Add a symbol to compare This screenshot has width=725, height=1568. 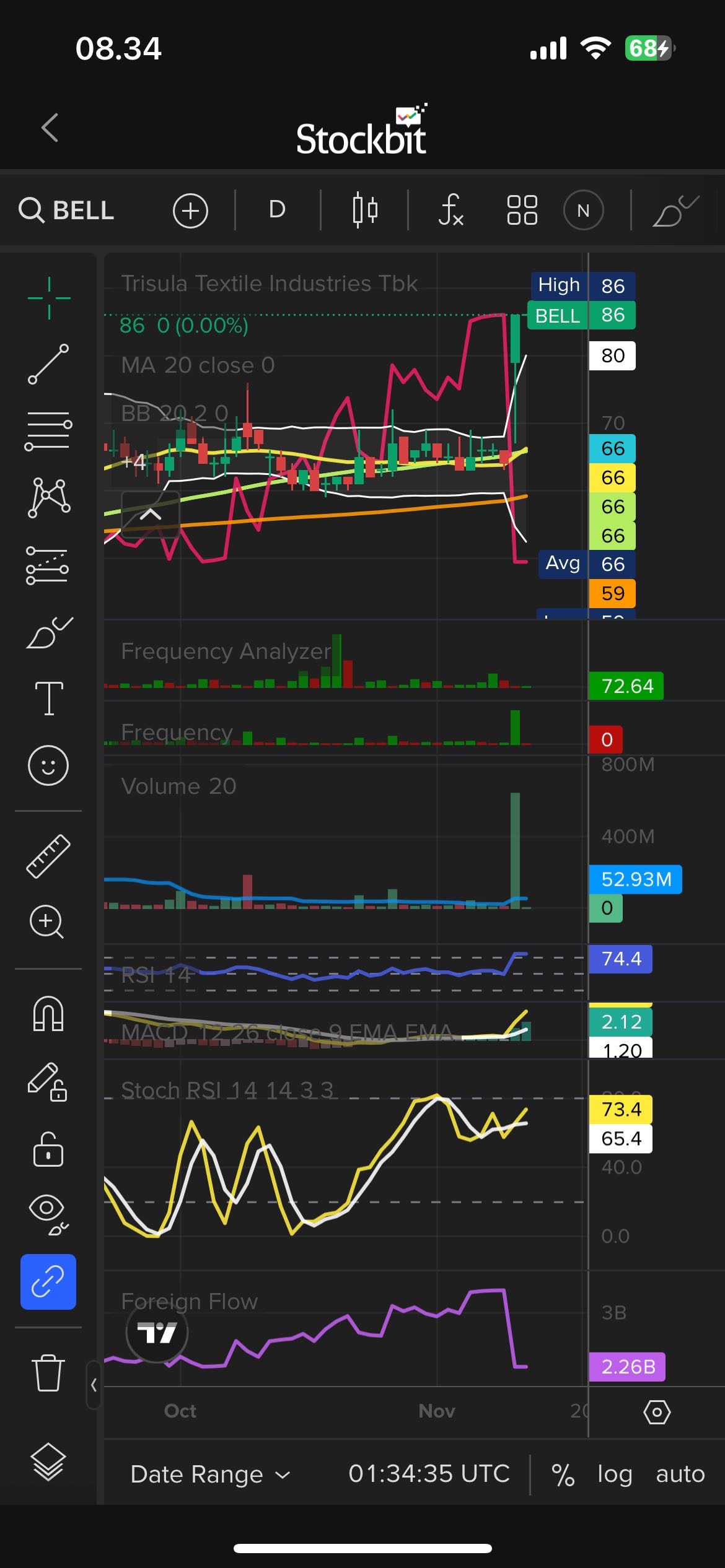tap(190, 211)
